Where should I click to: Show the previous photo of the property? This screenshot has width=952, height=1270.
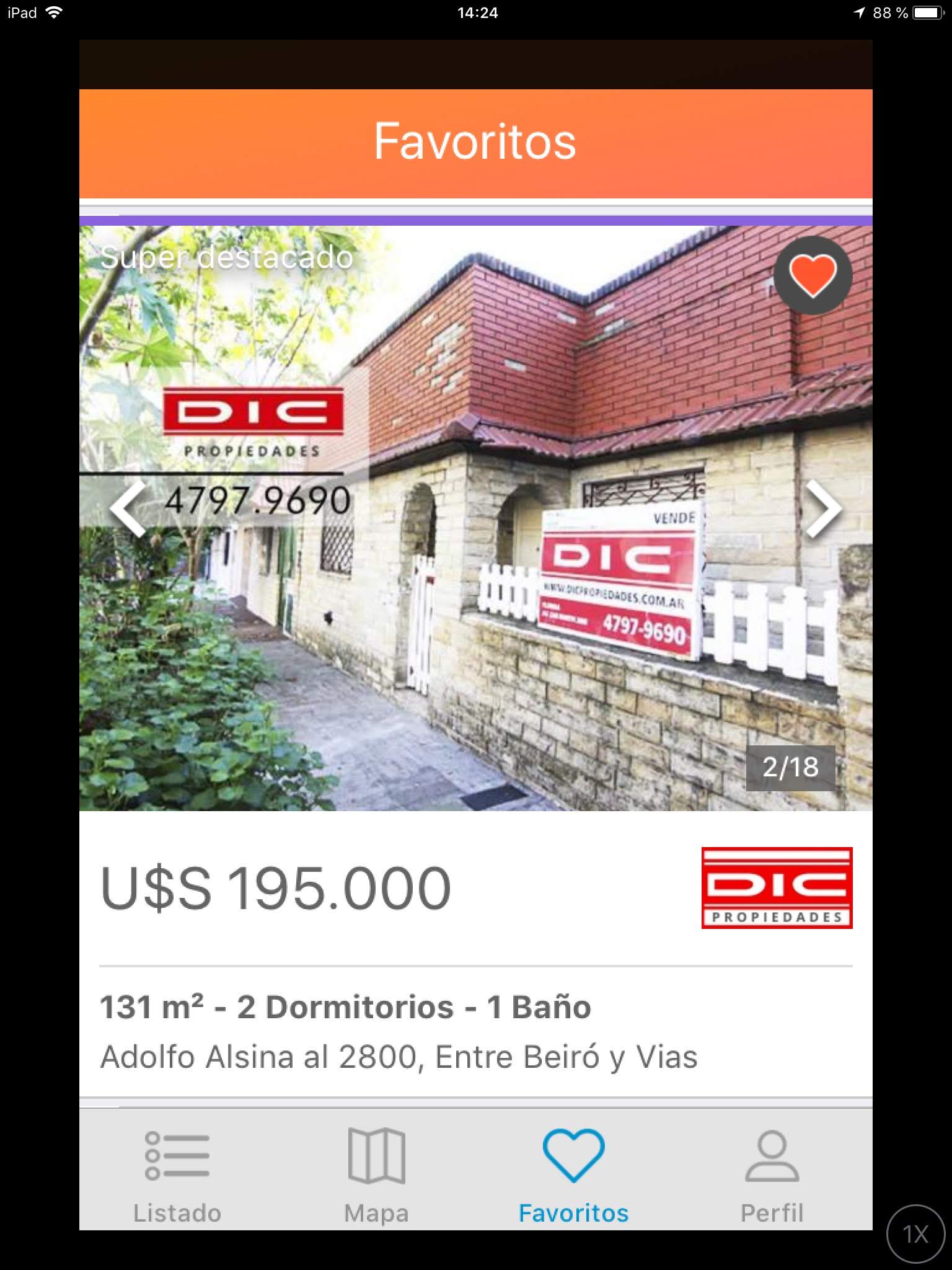pyautogui.click(x=128, y=508)
